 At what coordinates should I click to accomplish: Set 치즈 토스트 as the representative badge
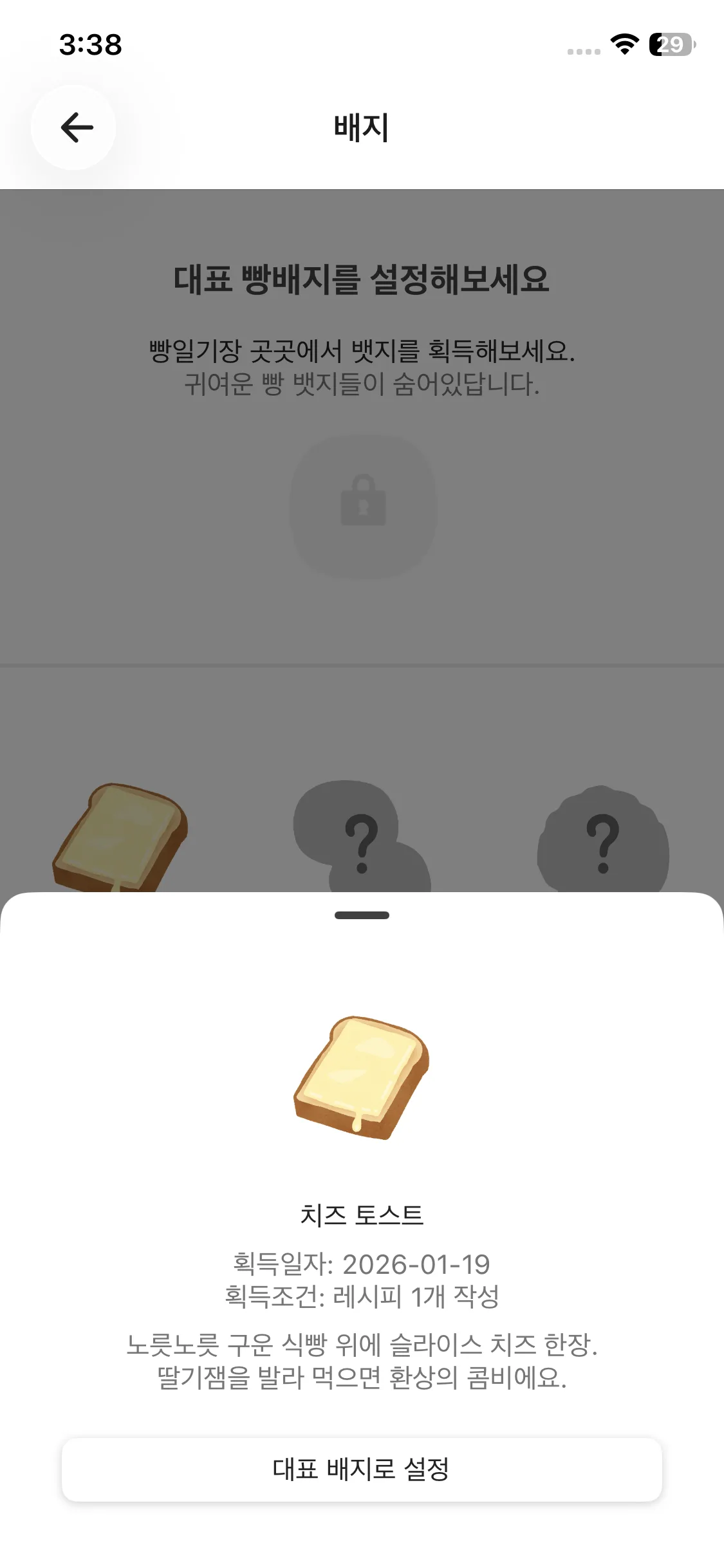(362, 1470)
